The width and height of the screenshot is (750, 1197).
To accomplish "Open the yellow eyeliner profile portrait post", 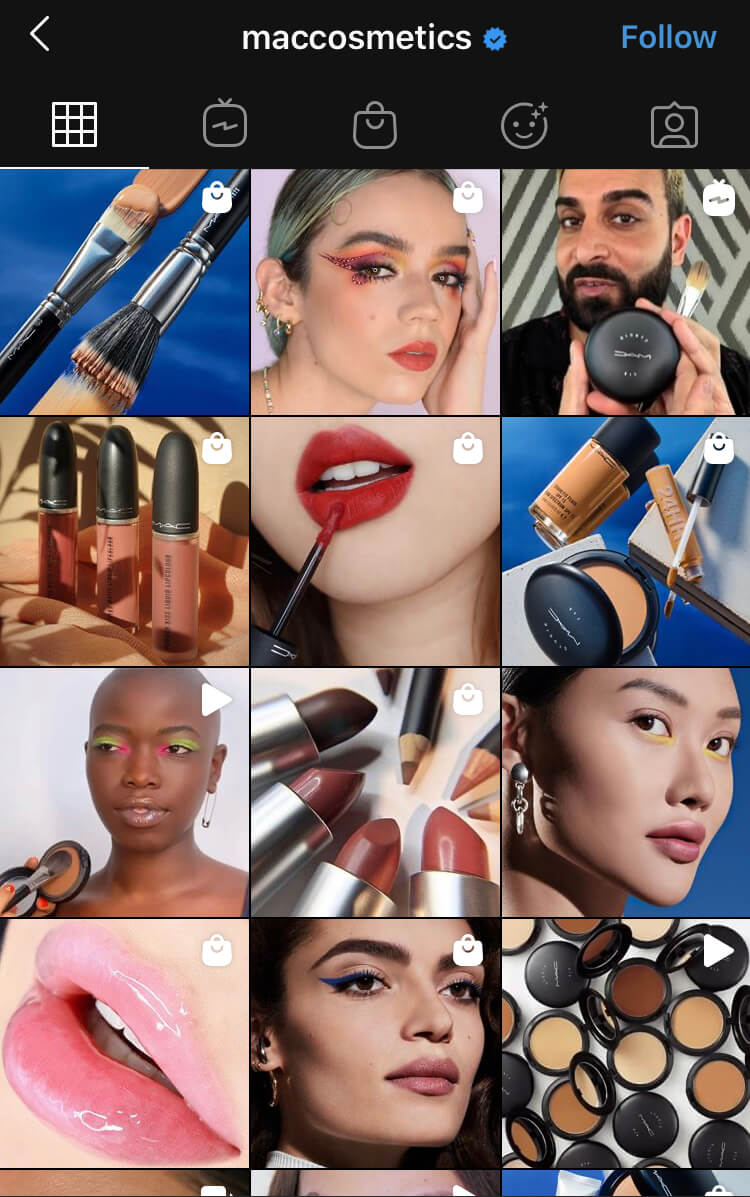I will click(626, 792).
